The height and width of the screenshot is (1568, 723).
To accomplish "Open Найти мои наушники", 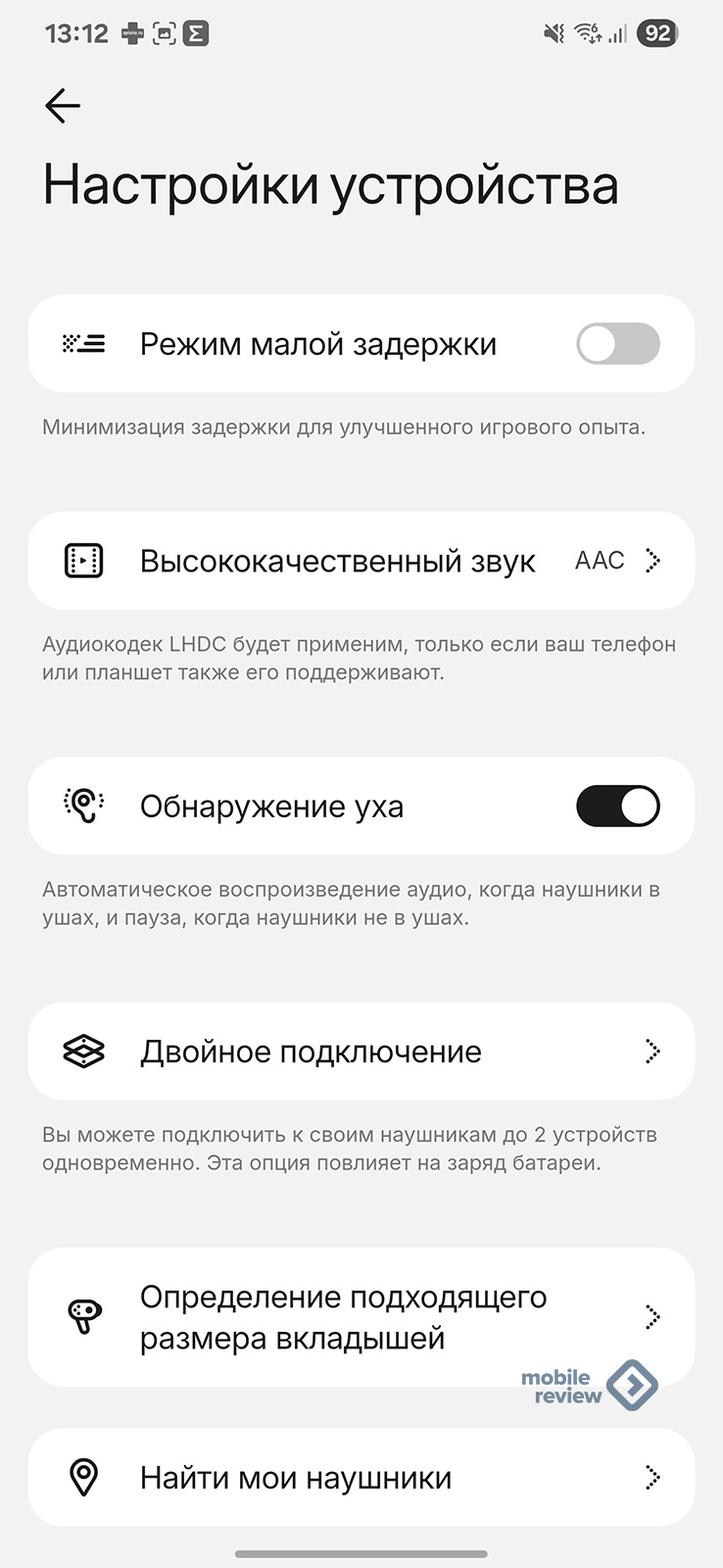I will [361, 1477].
